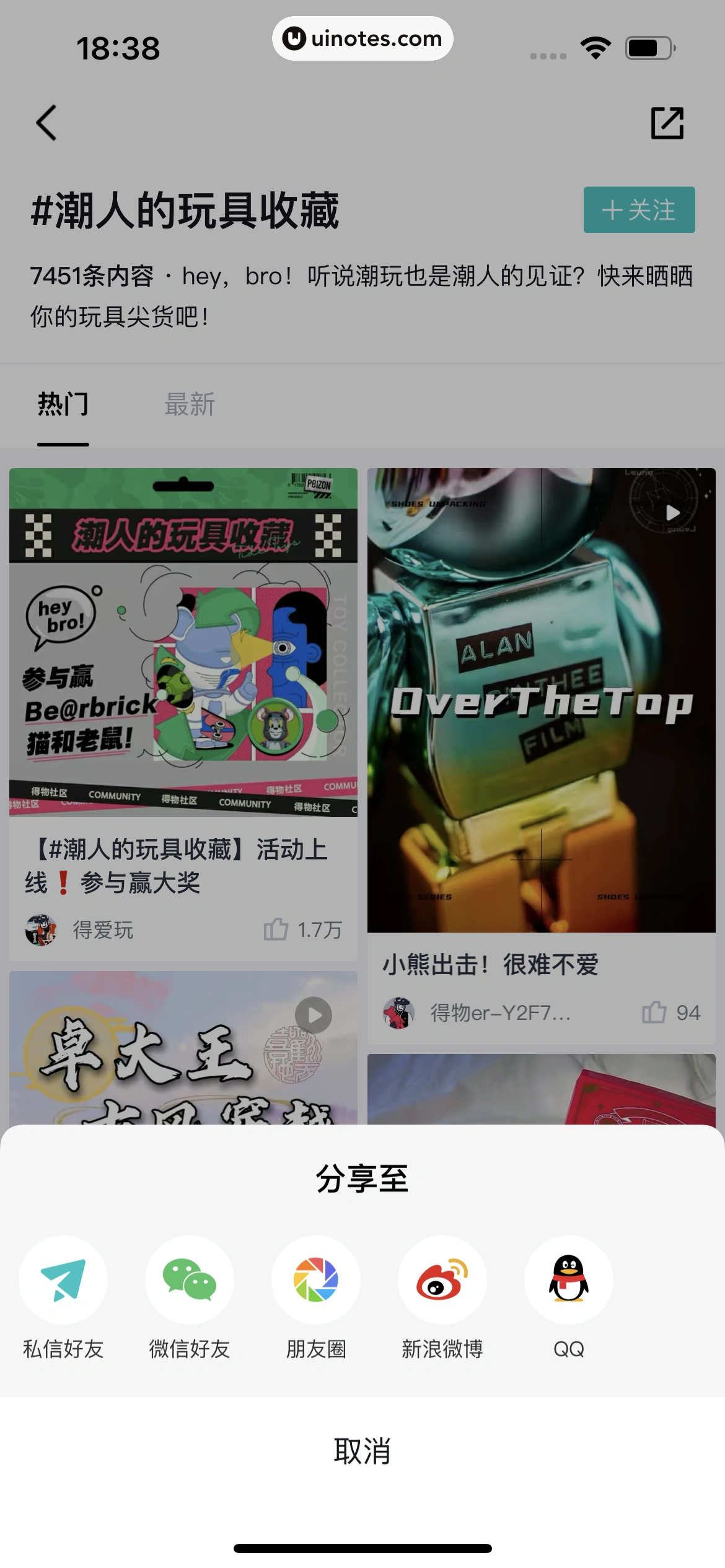725x1568 pixels.
Task: Tap author 得物er–Y2F7 avatar
Action: (x=400, y=1013)
